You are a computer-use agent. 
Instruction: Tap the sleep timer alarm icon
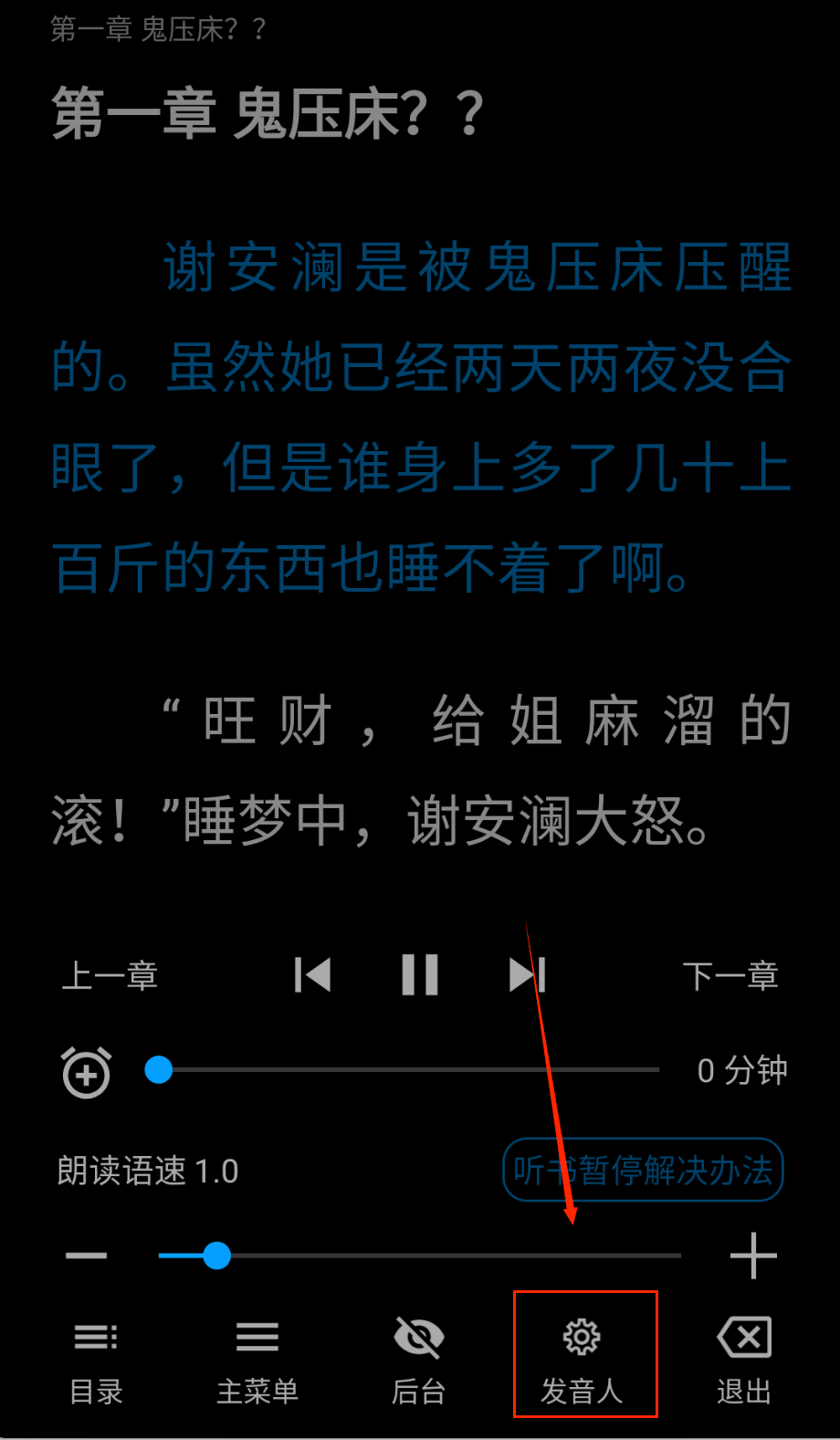click(x=86, y=1071)
